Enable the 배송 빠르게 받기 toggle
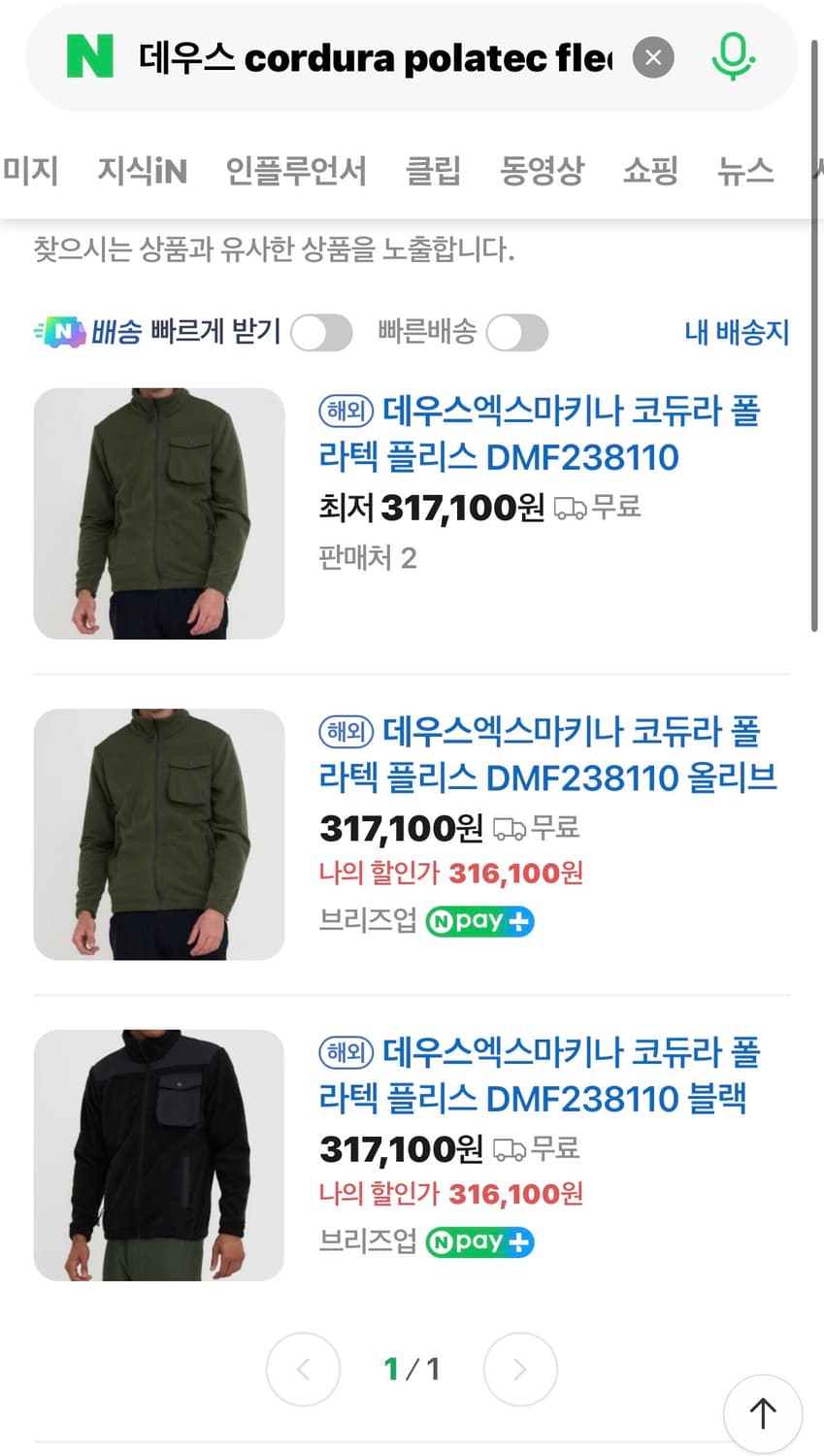The width and height of the screenshot is (824, 1456). 321,332
